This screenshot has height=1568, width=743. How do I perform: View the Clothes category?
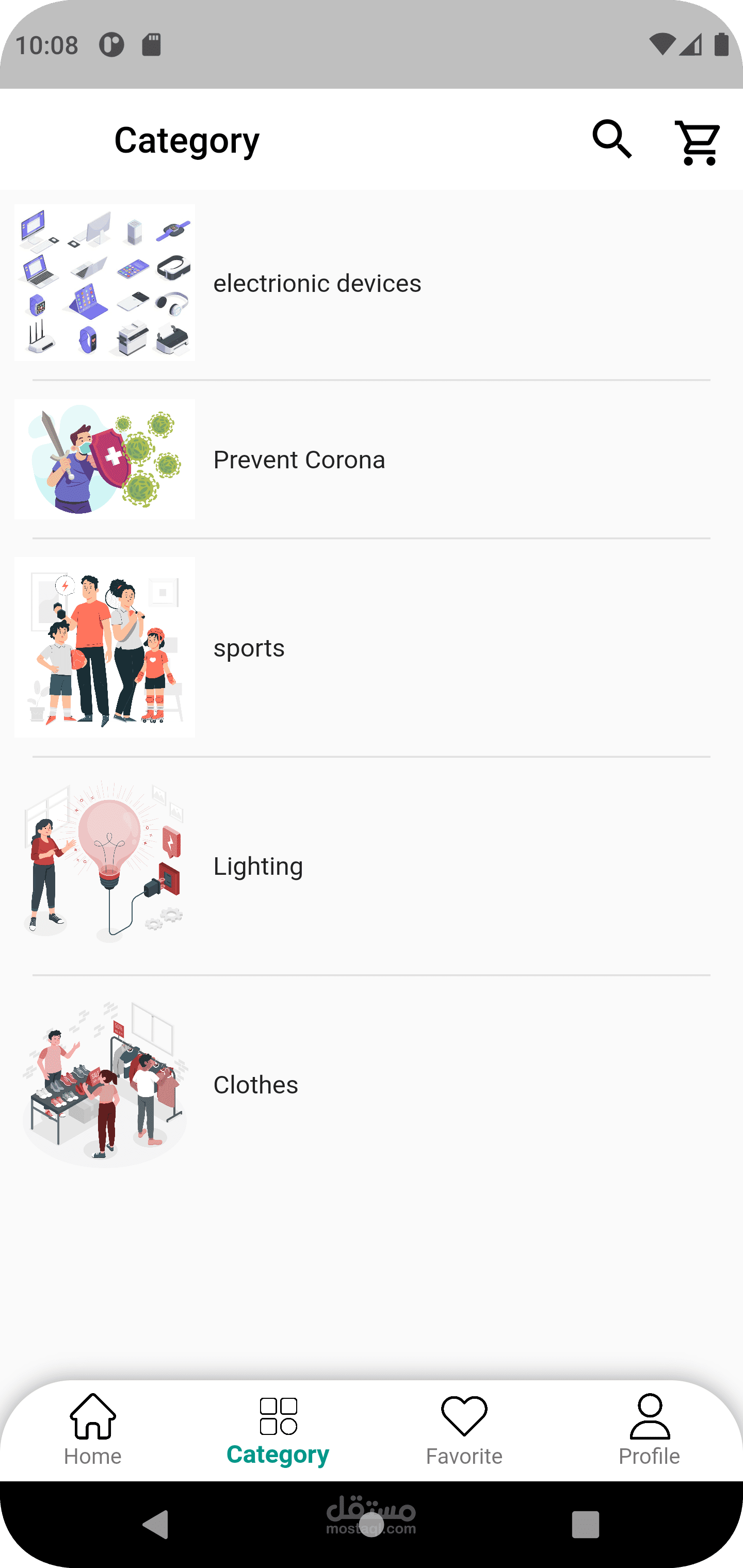[x=255, y=1085]
